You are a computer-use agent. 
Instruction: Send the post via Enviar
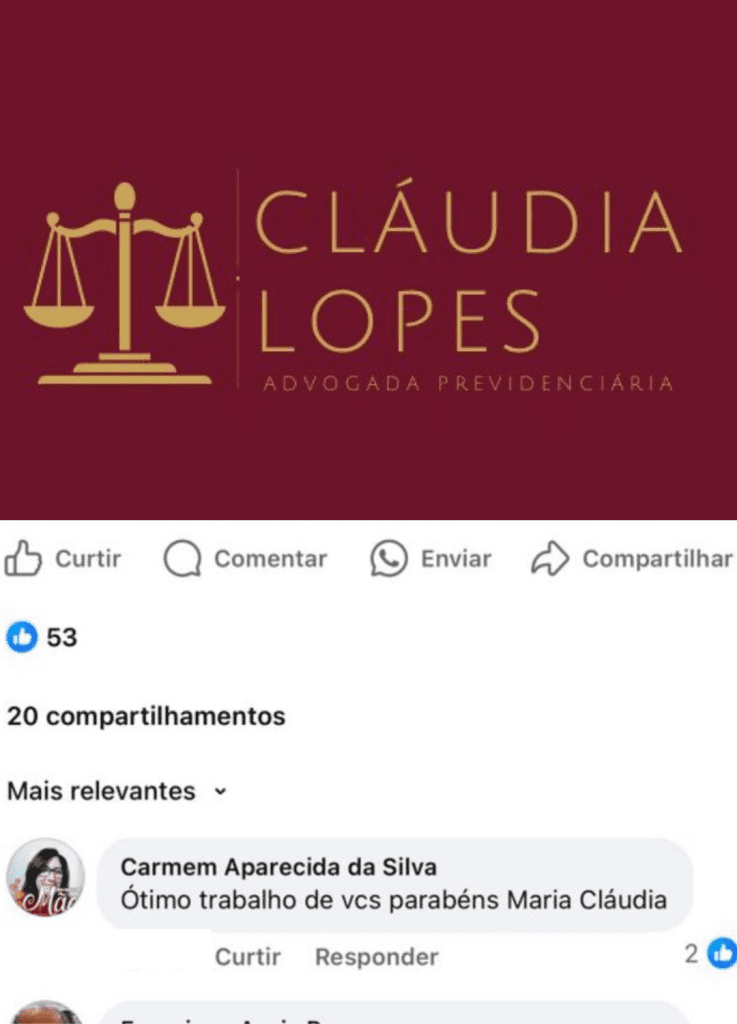(431, 559)
